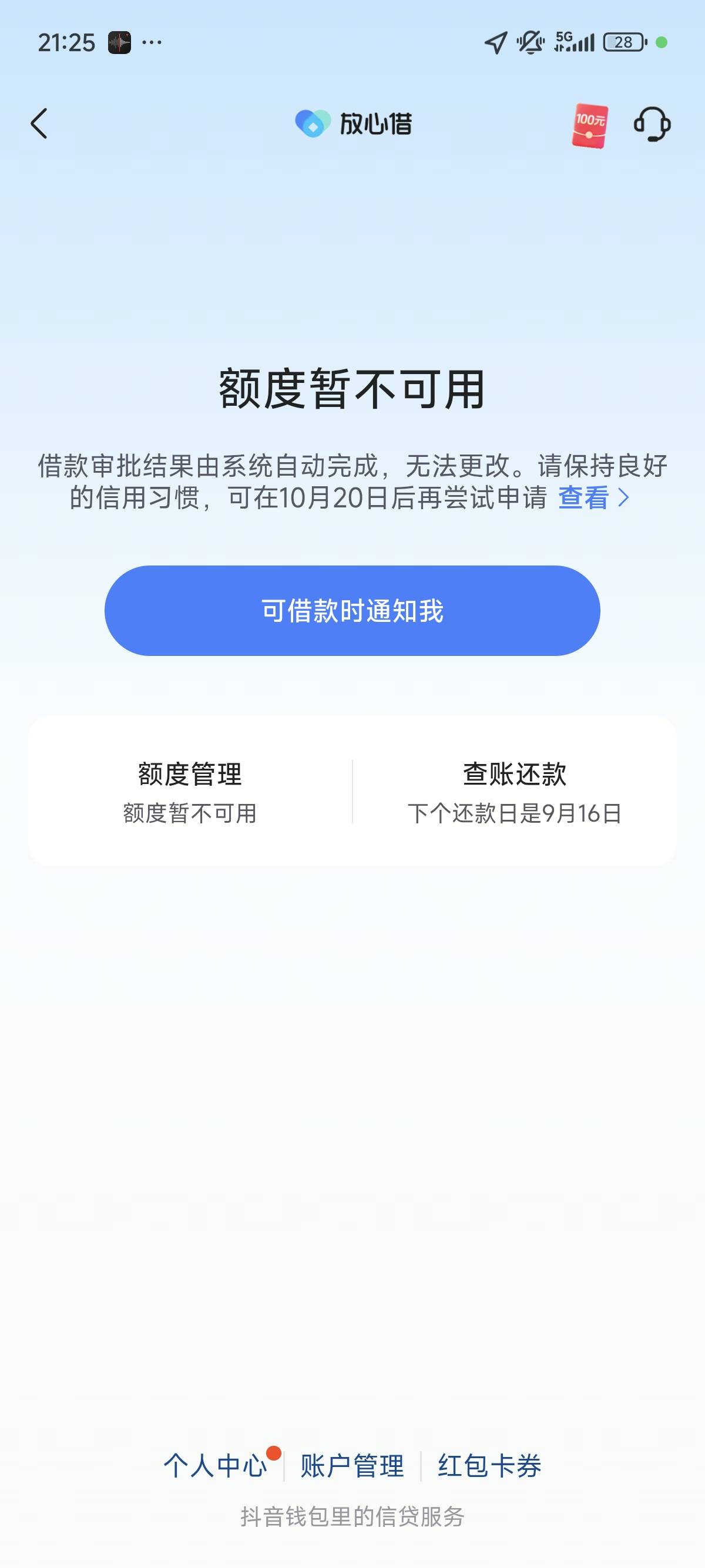View 红包卡券
Viewport: 705px width, 1568px height.
(x=489, y=1466)
